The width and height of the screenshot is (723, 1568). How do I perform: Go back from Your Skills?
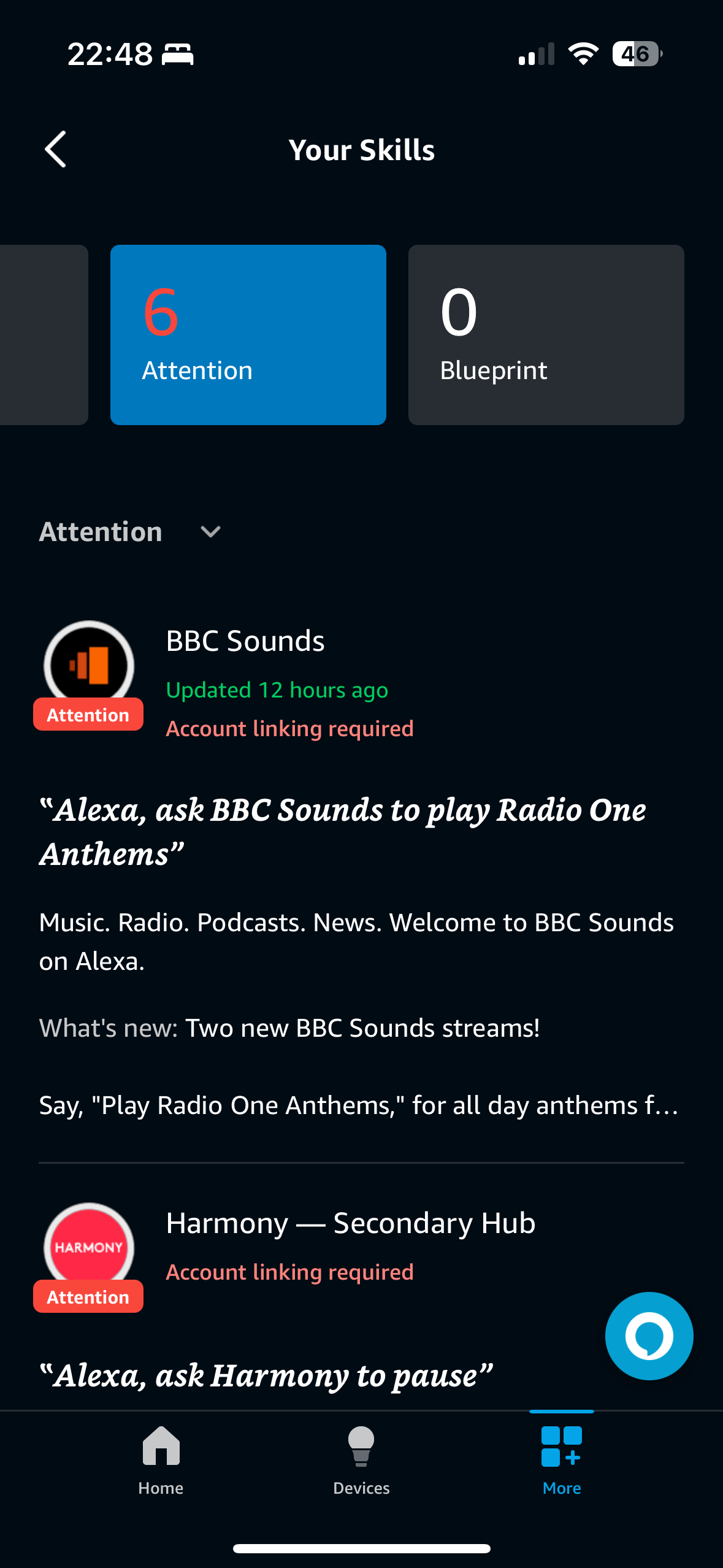tap(55, 149)
